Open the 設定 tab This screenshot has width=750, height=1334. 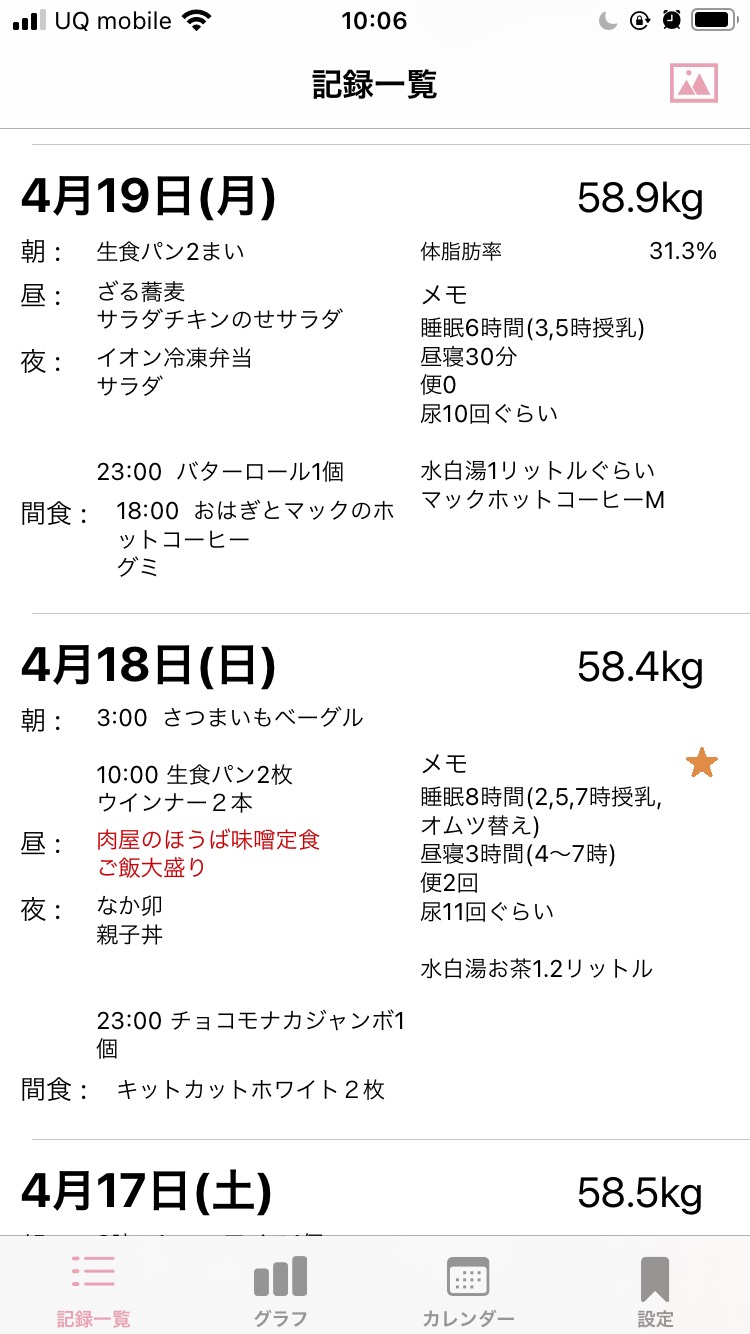[x=655, y=1290]
